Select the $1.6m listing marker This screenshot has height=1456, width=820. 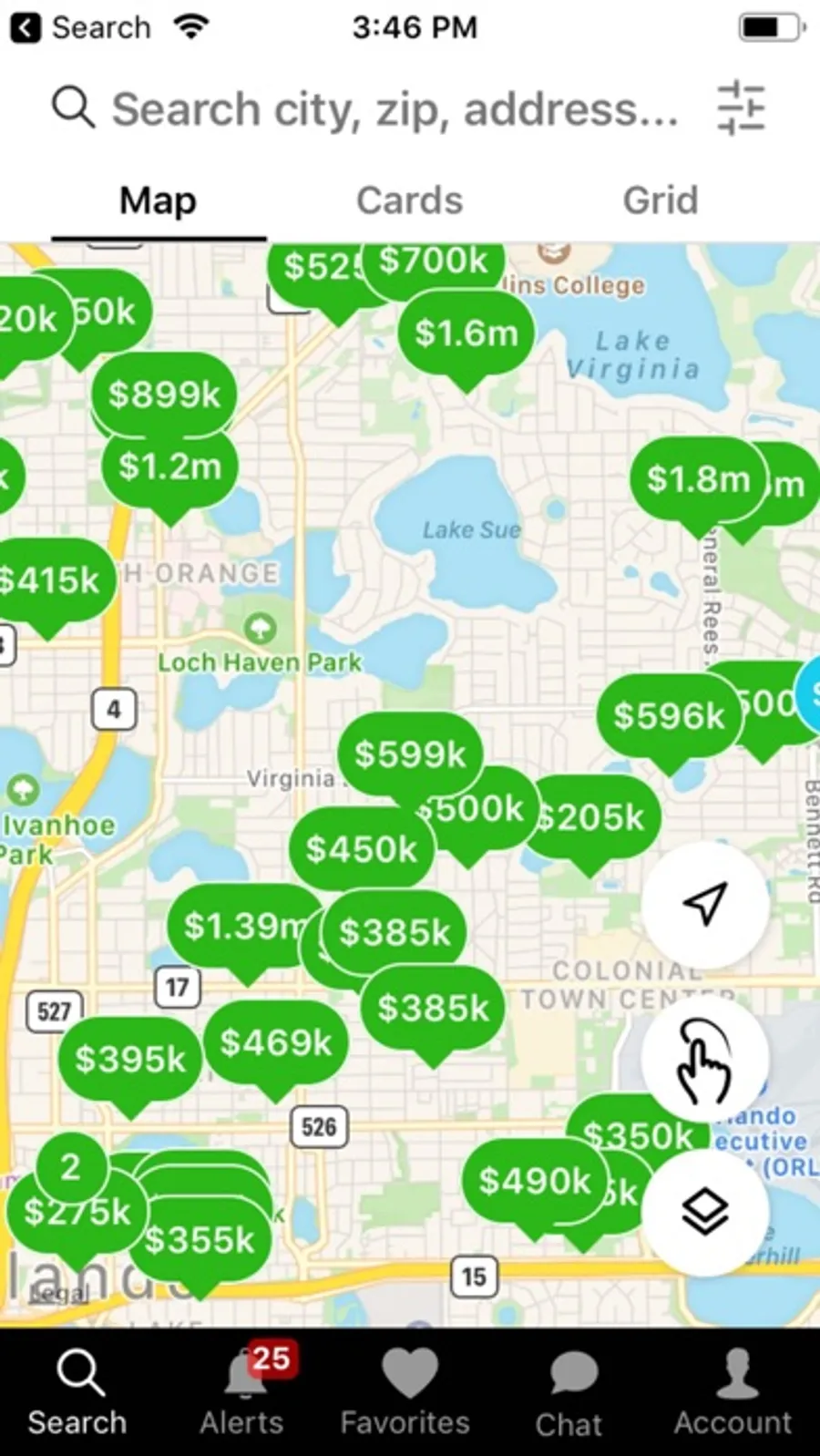(x=466, y=334)
